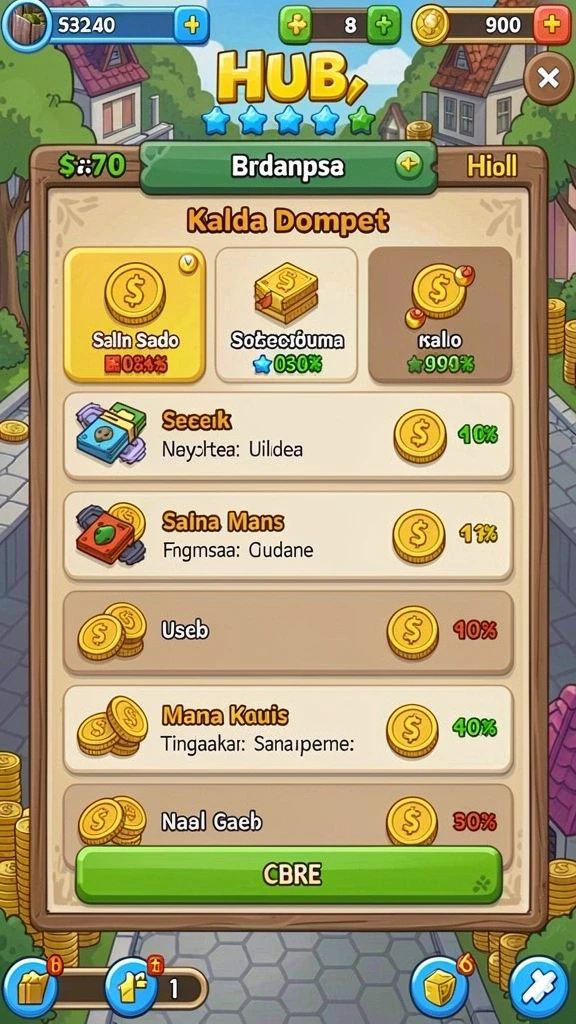Tap the red plus beside the 900 coins

[552, 25]
